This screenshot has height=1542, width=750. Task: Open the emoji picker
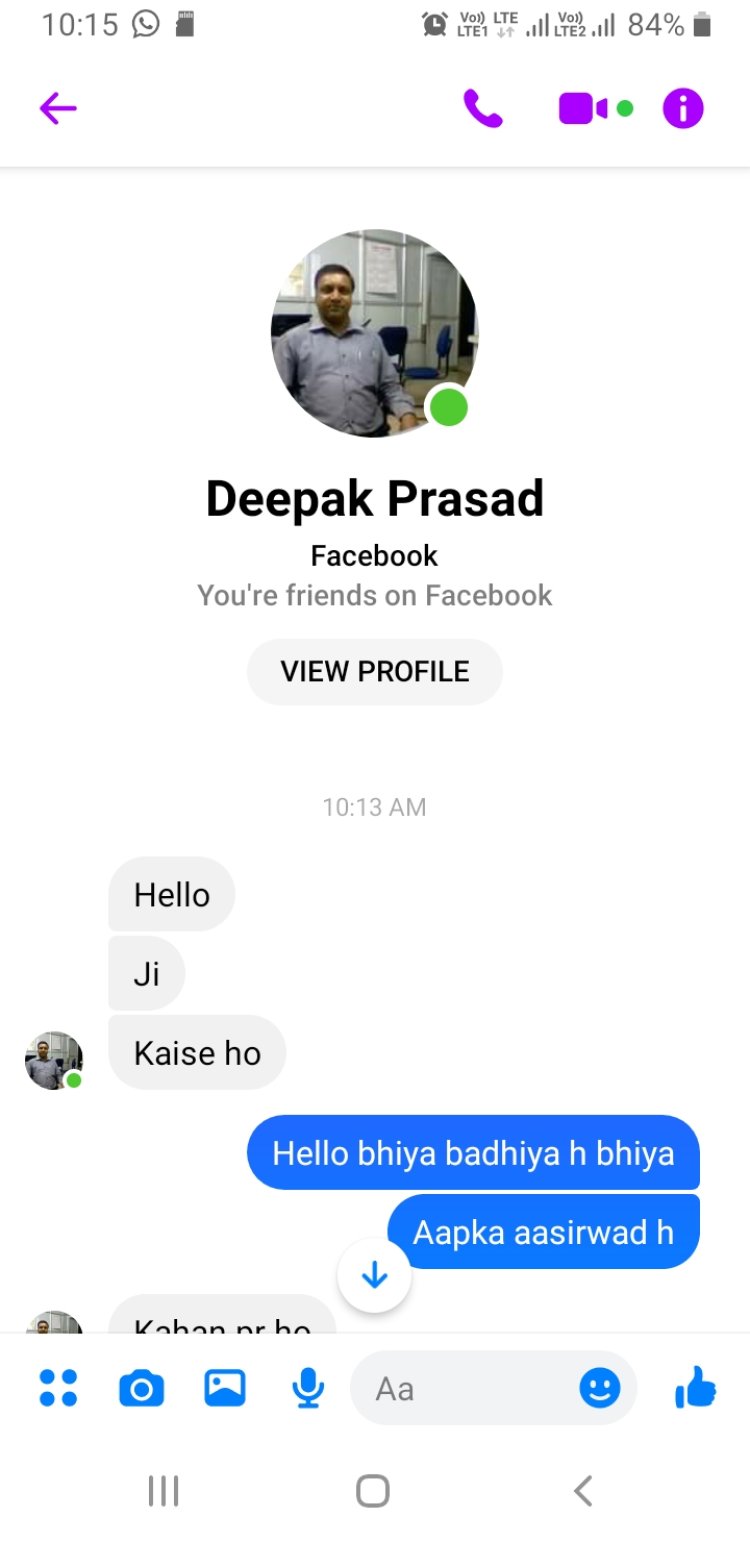click(x=599, y=1388)
